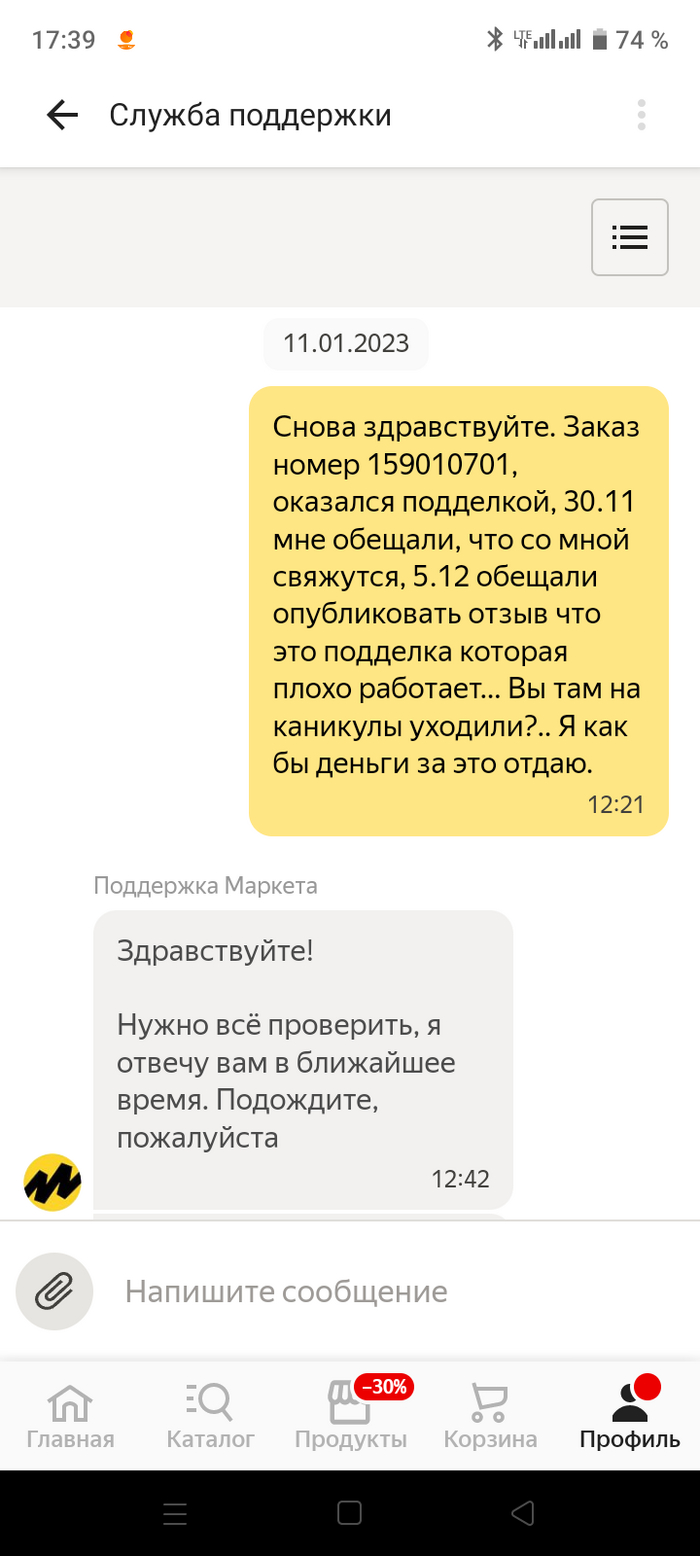Switch to the Главная tab
This screenshot has width=700, height=1556.
[x=70, y=1416]
